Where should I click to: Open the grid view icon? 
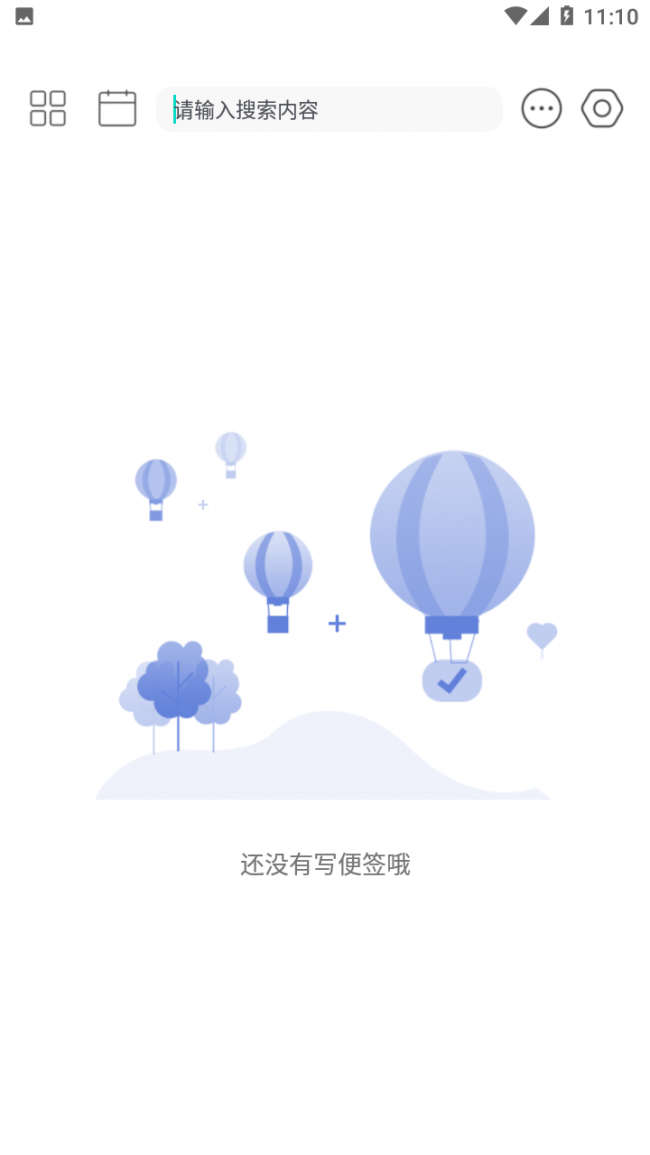tap(47, 108)
